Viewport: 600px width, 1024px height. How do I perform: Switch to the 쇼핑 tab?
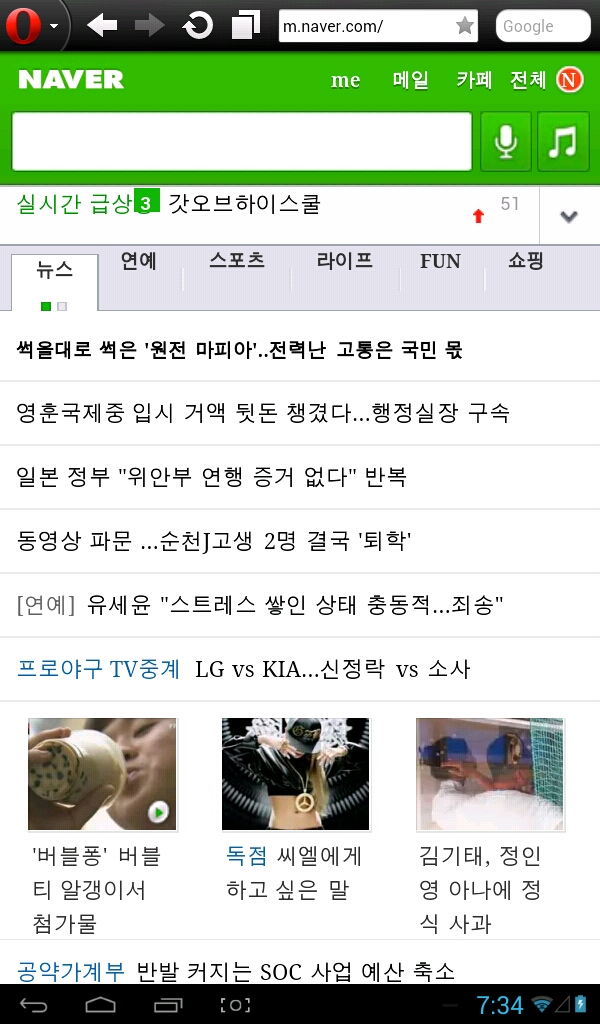[x=526, y=262]
